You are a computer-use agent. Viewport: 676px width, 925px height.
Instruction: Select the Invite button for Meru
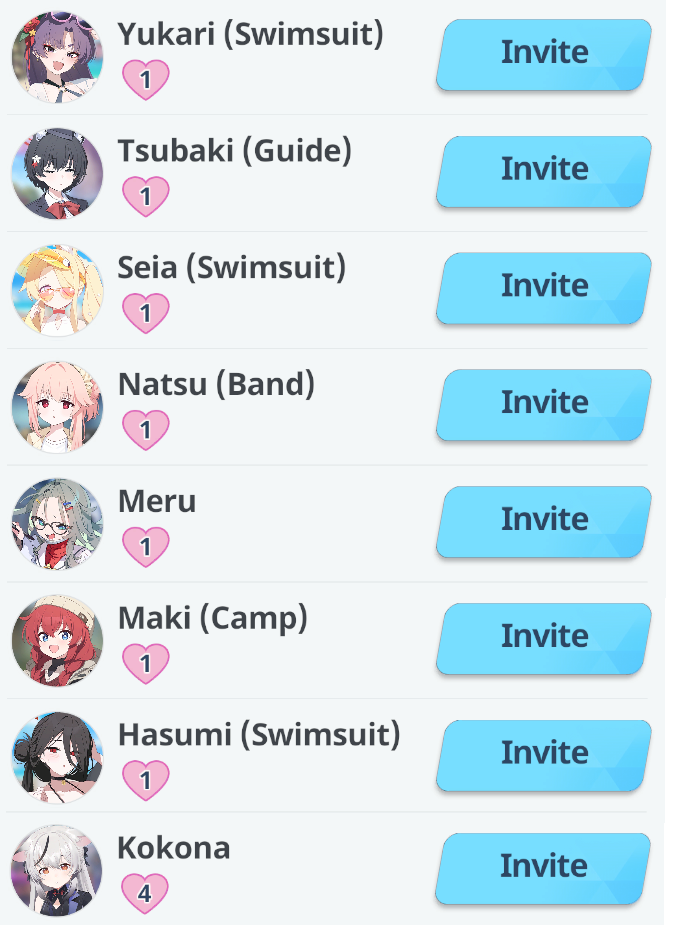point(544,520)
